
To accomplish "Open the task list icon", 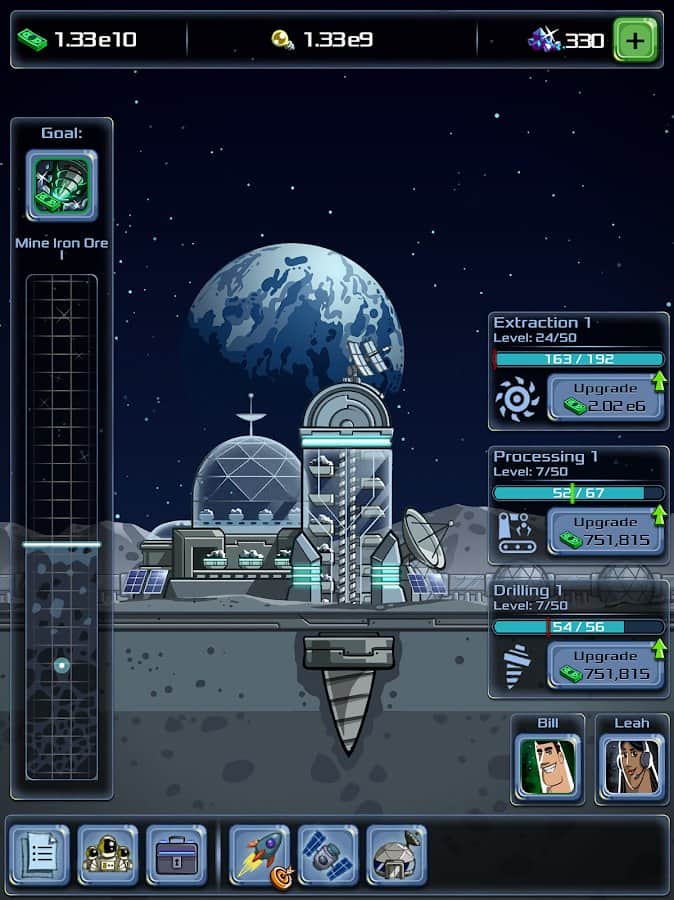I will click(40, 855).
